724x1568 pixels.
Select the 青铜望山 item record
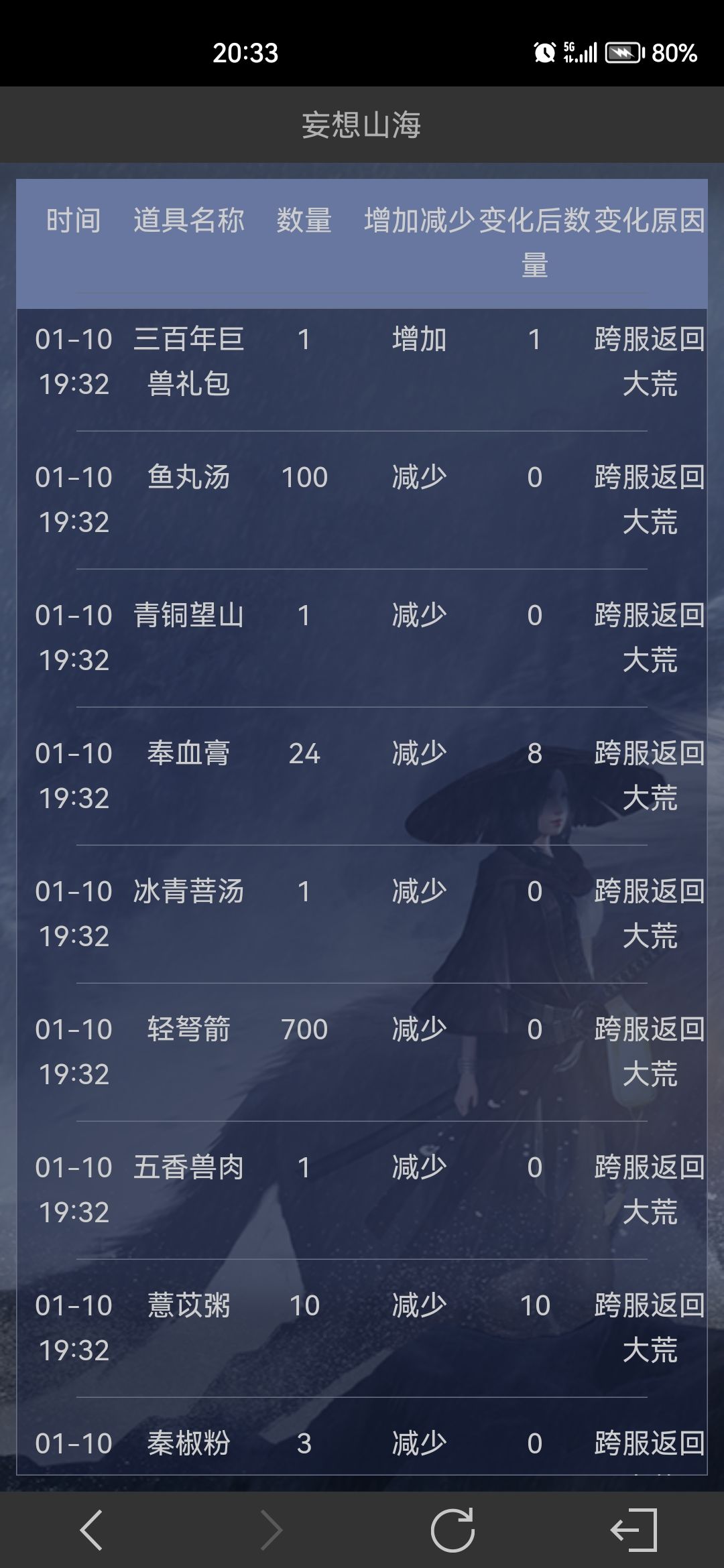click(362, 637)
